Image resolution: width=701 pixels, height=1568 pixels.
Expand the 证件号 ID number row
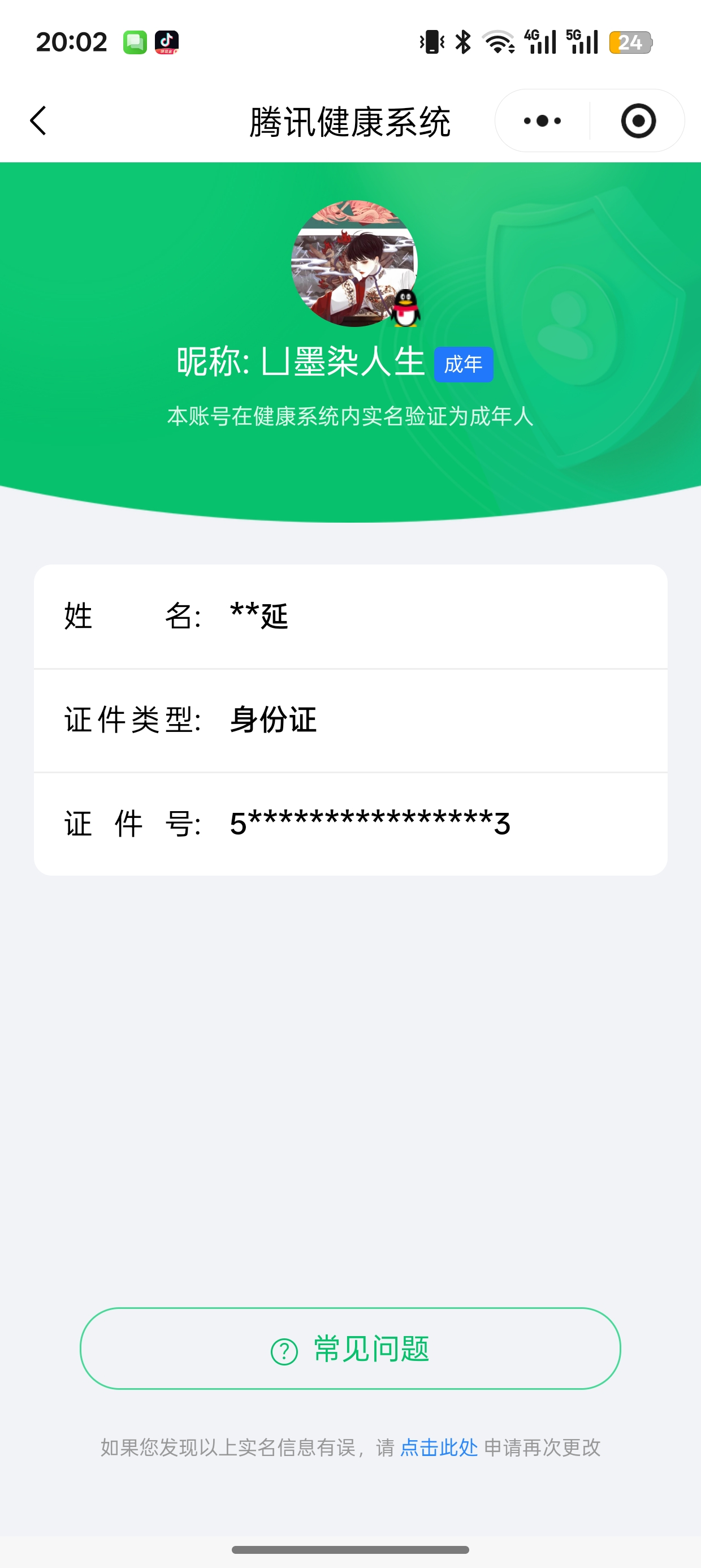click(350, 824)
